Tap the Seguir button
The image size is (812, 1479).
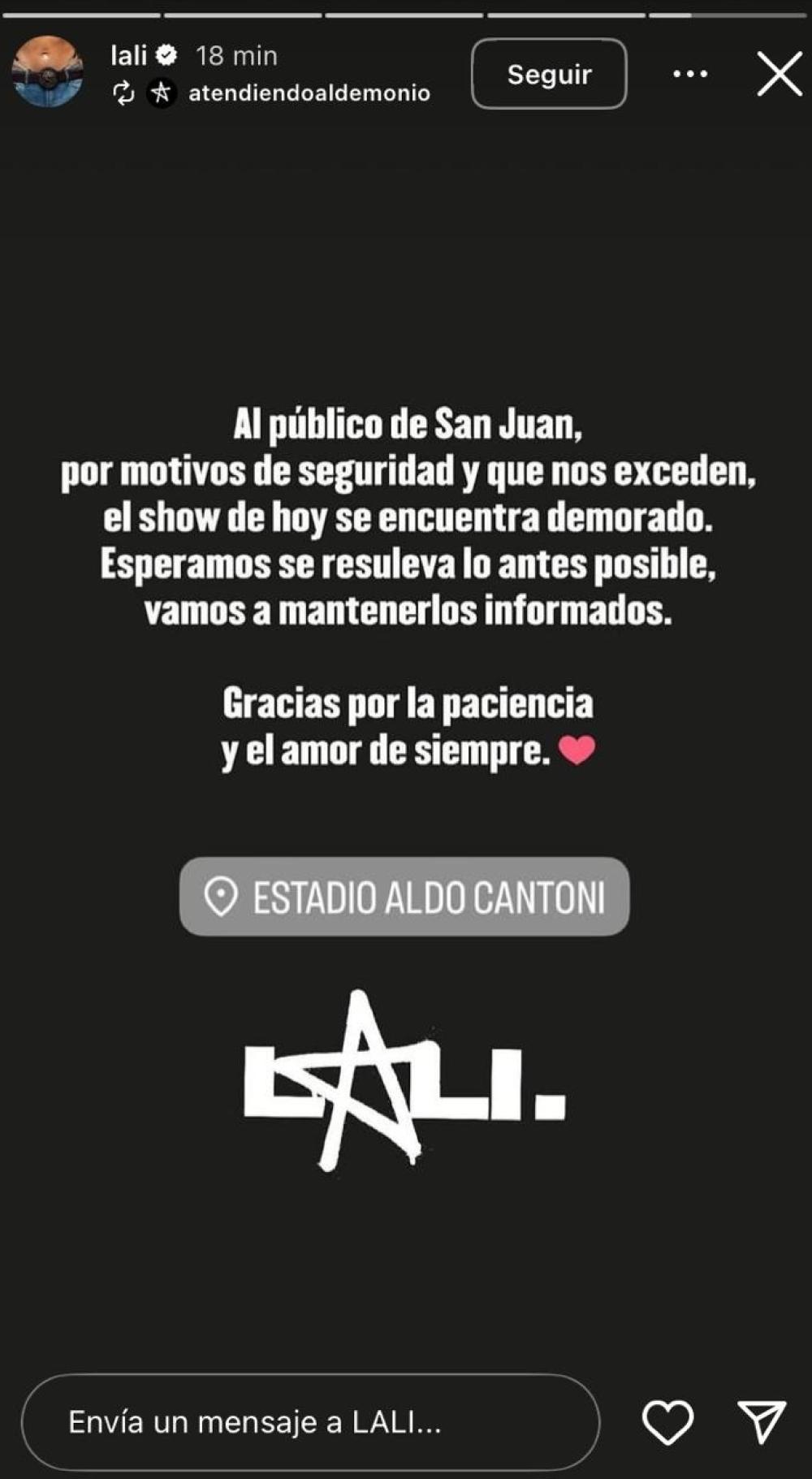(549, 74)
